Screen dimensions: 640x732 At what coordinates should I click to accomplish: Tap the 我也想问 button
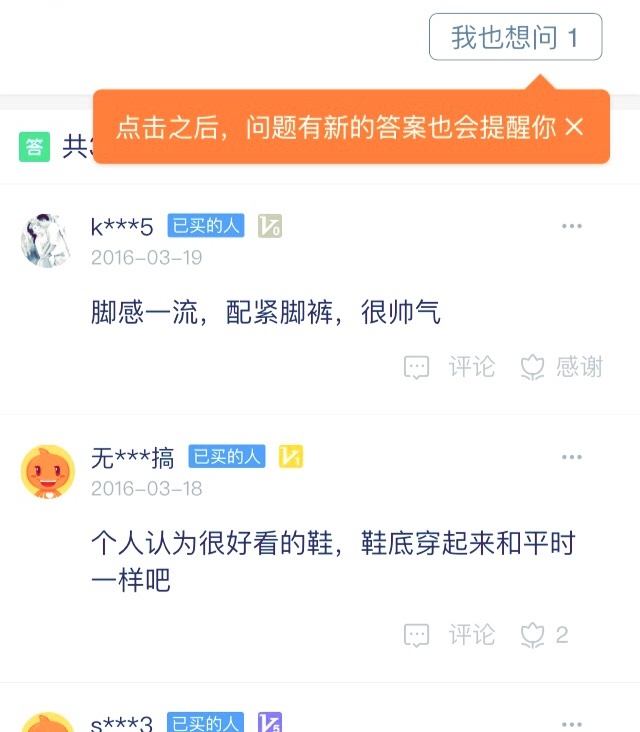515,38
